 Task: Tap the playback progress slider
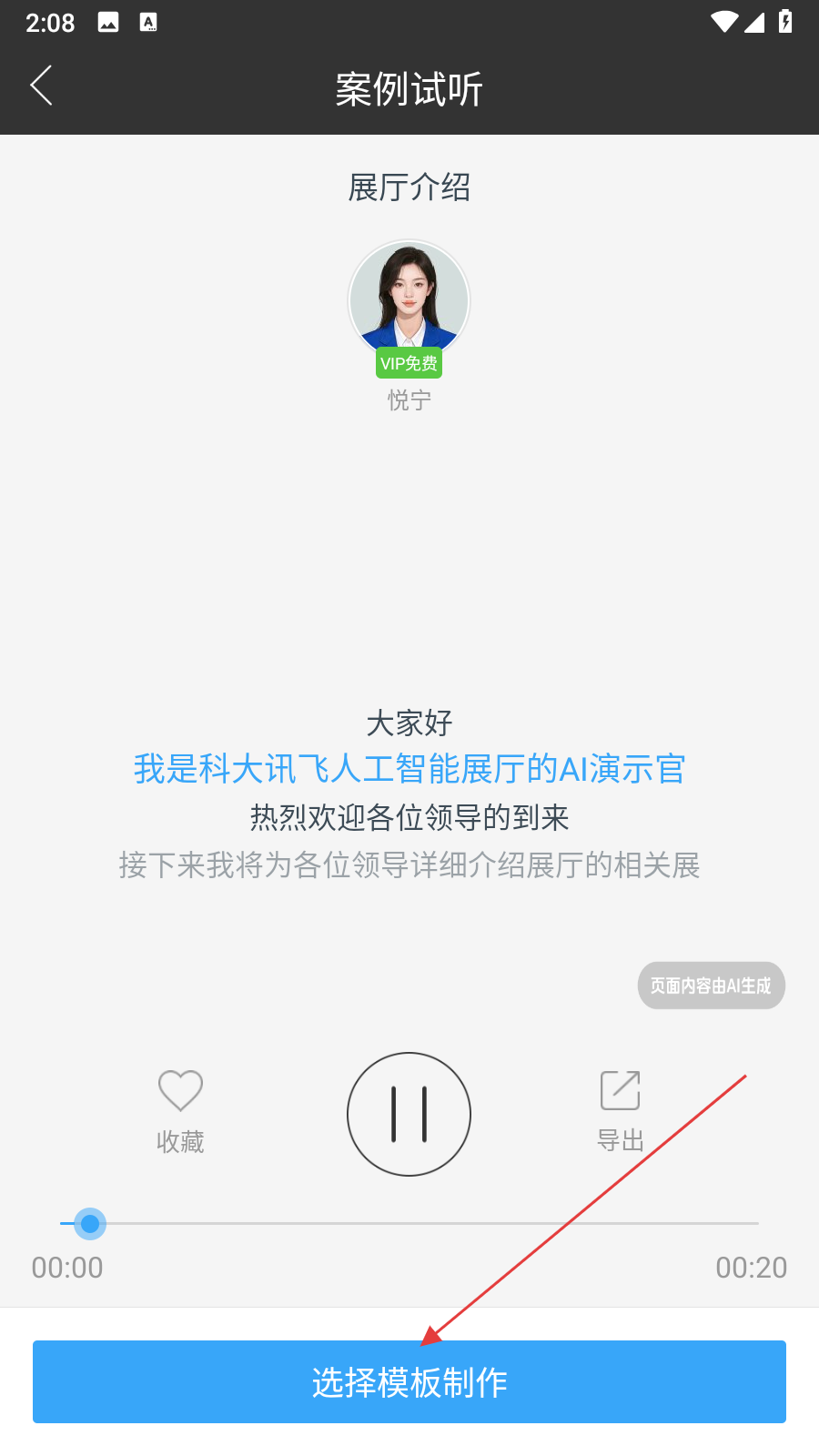[x=409, y=1224]
